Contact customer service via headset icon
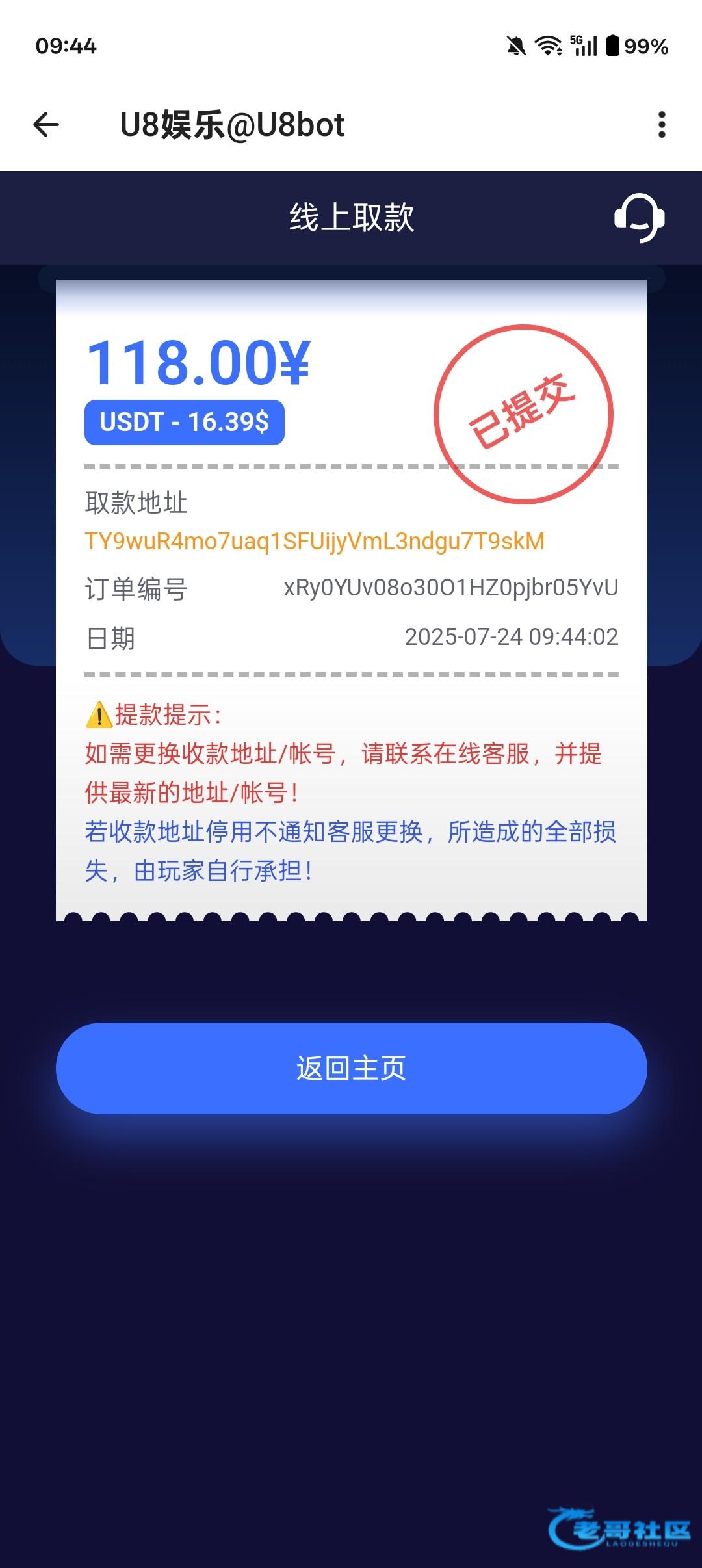 (640, 218)
